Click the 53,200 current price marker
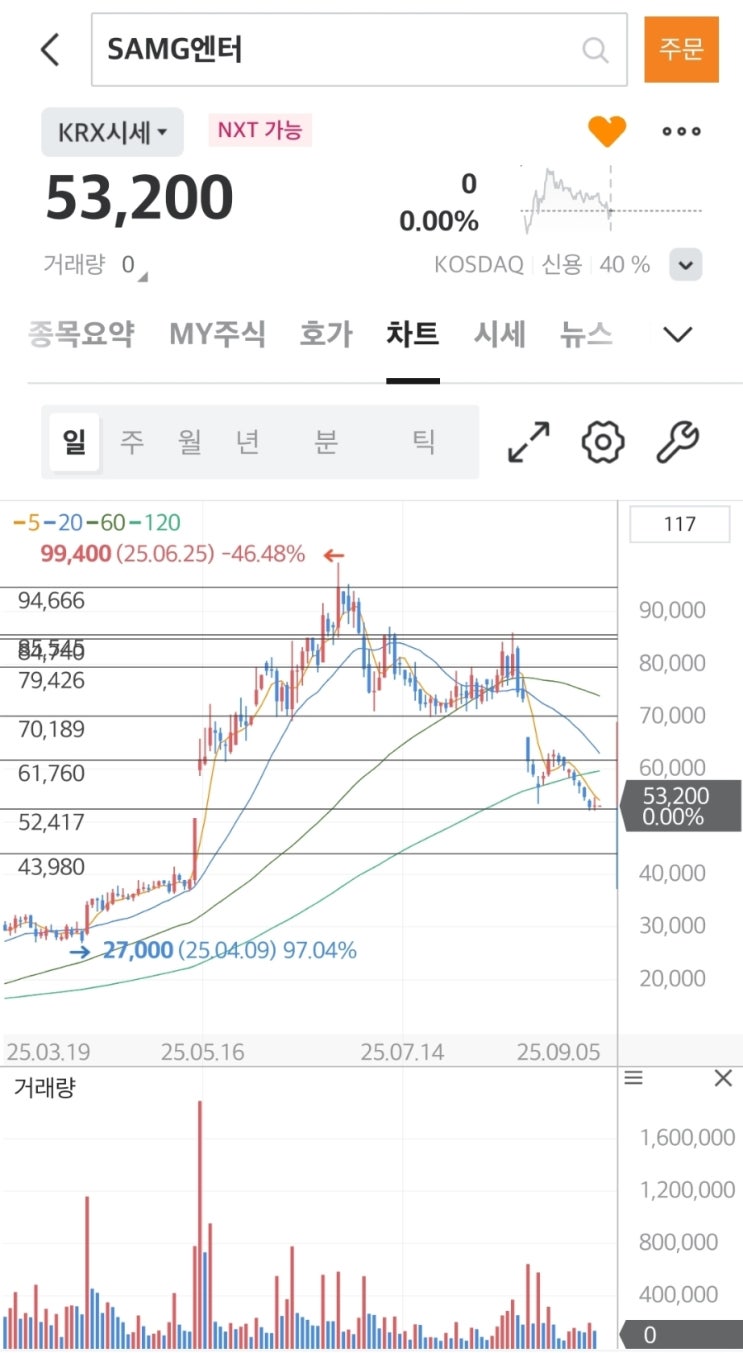 [x=677, y=805]
